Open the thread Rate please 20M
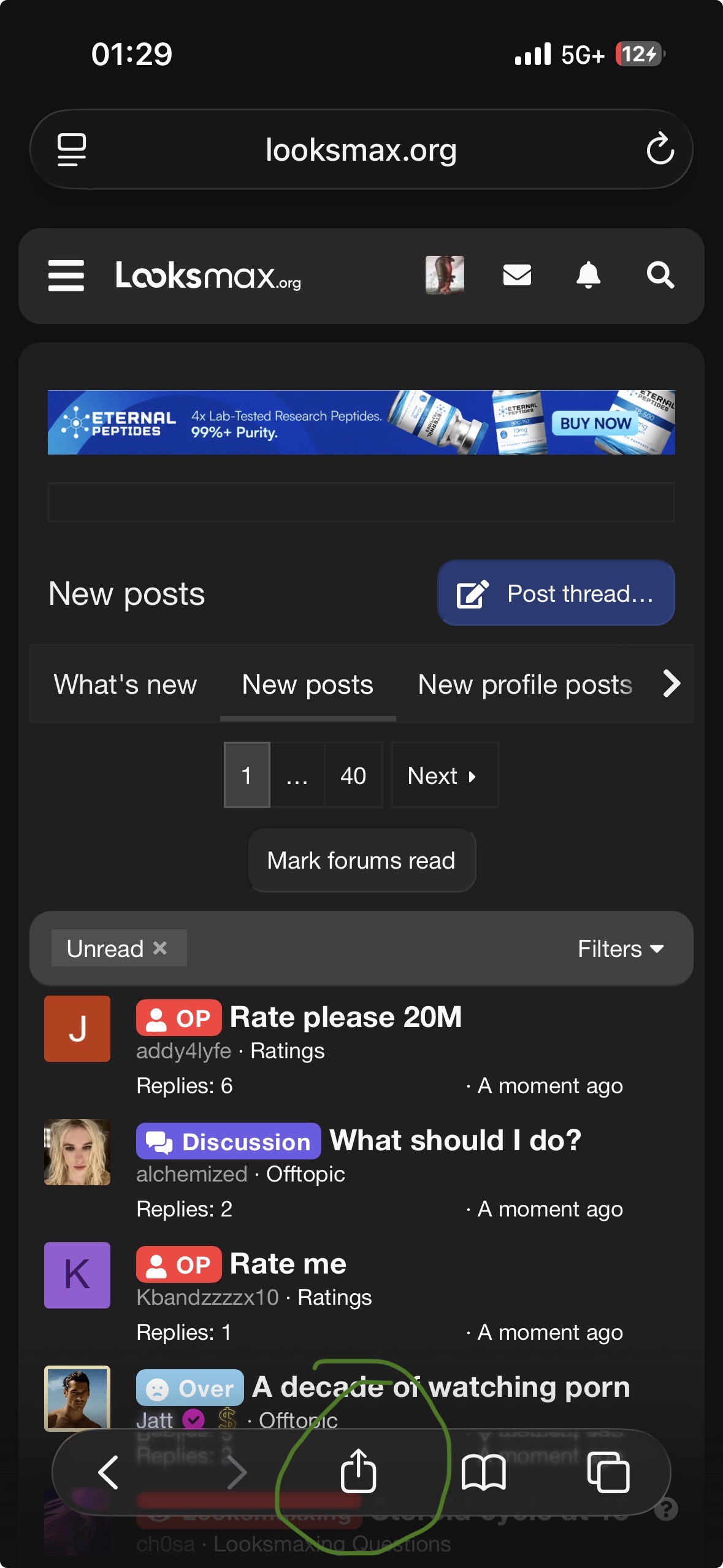The width and height of the screenshot is (723, 1568). 345,1017
